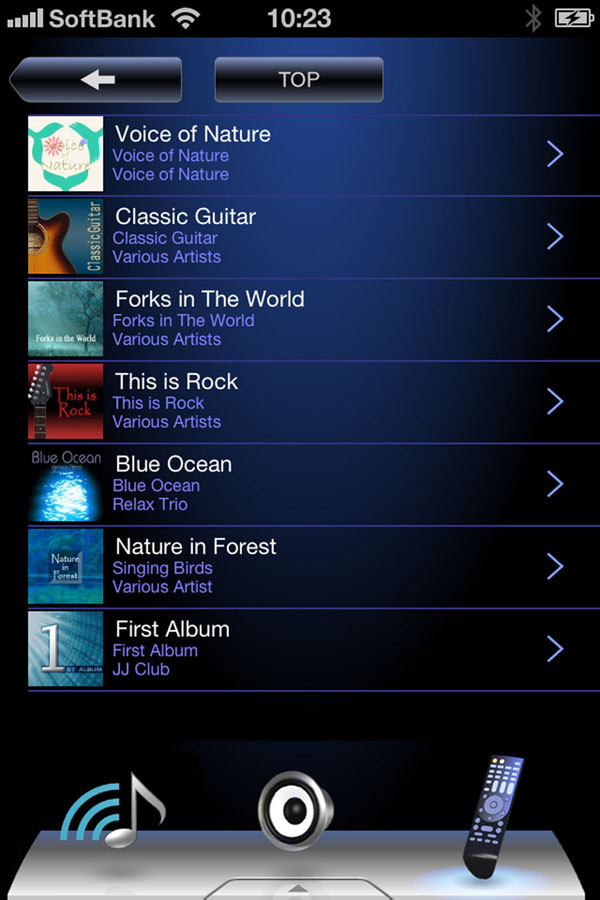
Task: Select the Nature in Forest album
Action: (300, 566)
